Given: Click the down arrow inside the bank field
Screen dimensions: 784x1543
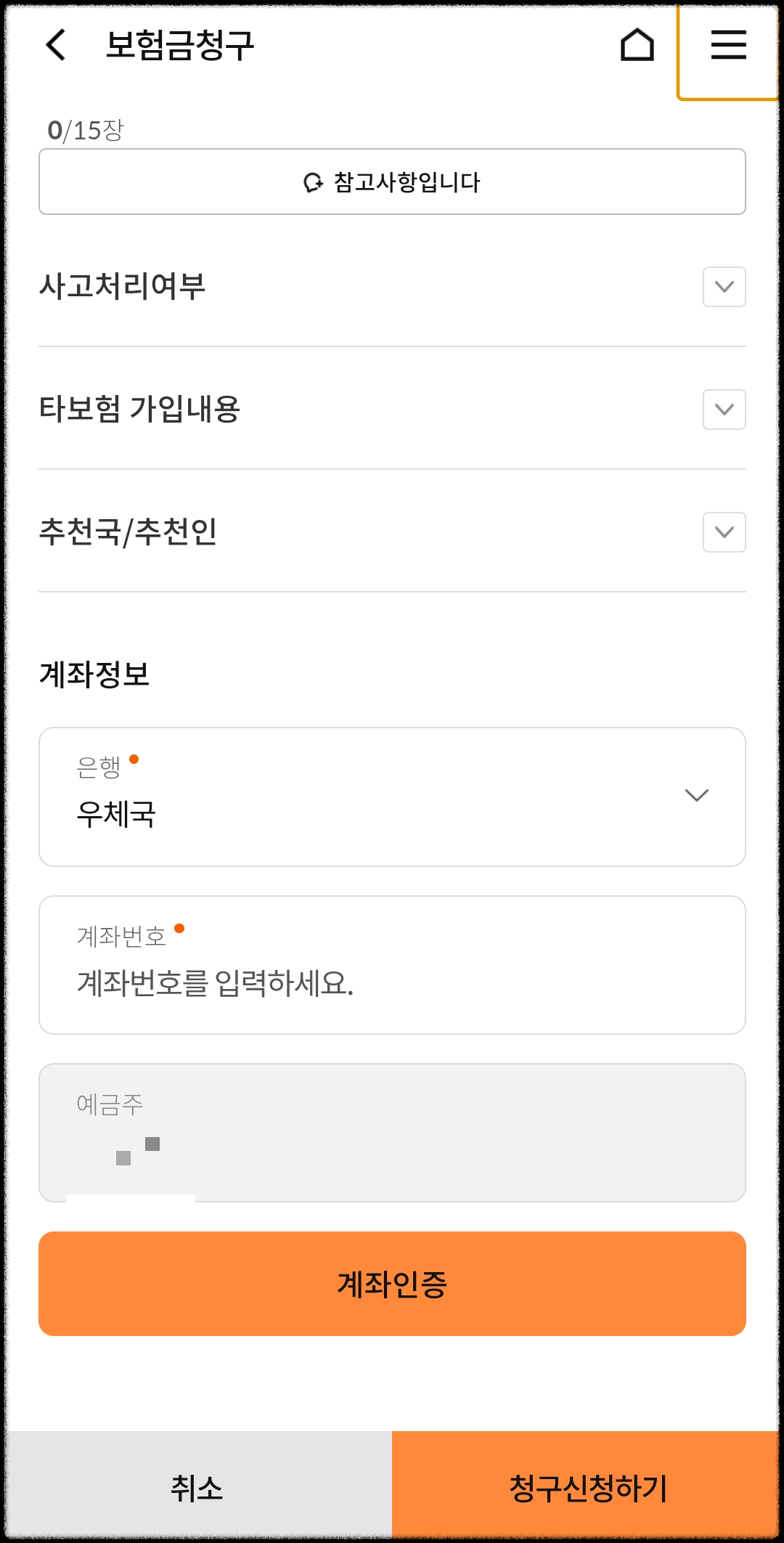Looking at the screenshot, I should click(x=698, y=796).
